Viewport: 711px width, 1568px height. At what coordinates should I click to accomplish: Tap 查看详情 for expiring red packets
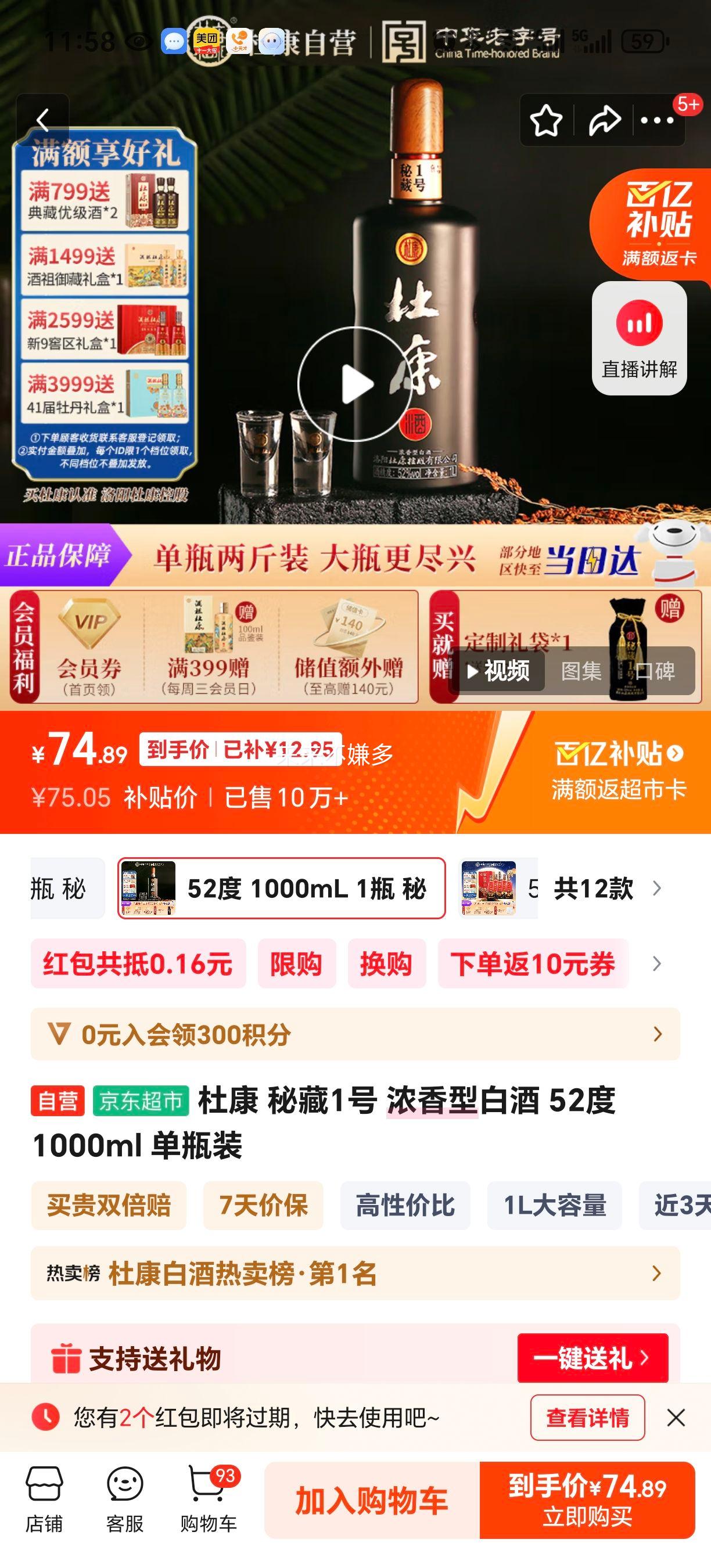click(587, 1418)
